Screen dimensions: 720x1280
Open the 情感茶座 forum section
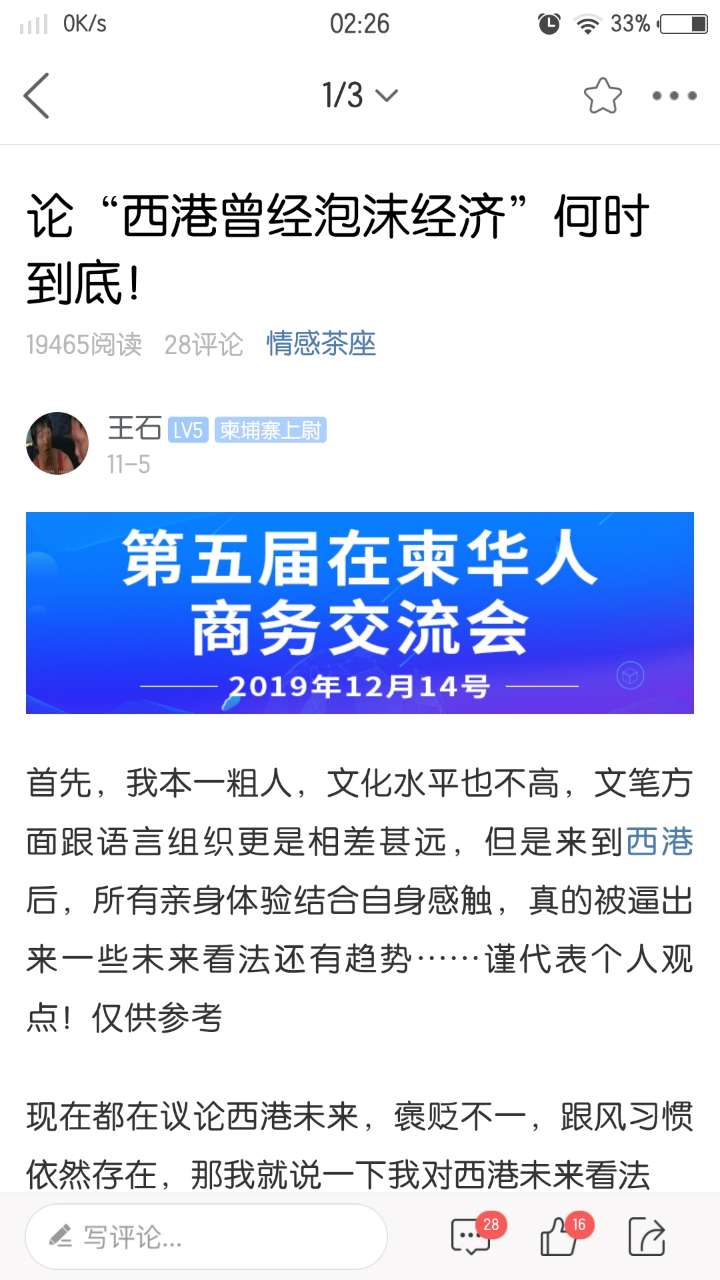[321, 344]
